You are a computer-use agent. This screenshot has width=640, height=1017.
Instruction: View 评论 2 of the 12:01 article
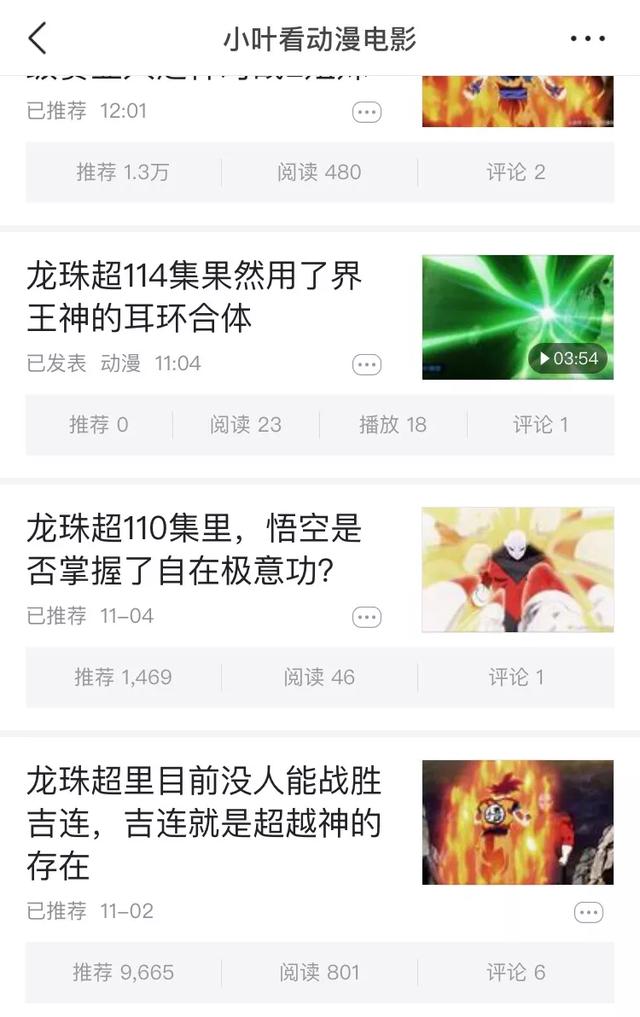pos(516,172)
